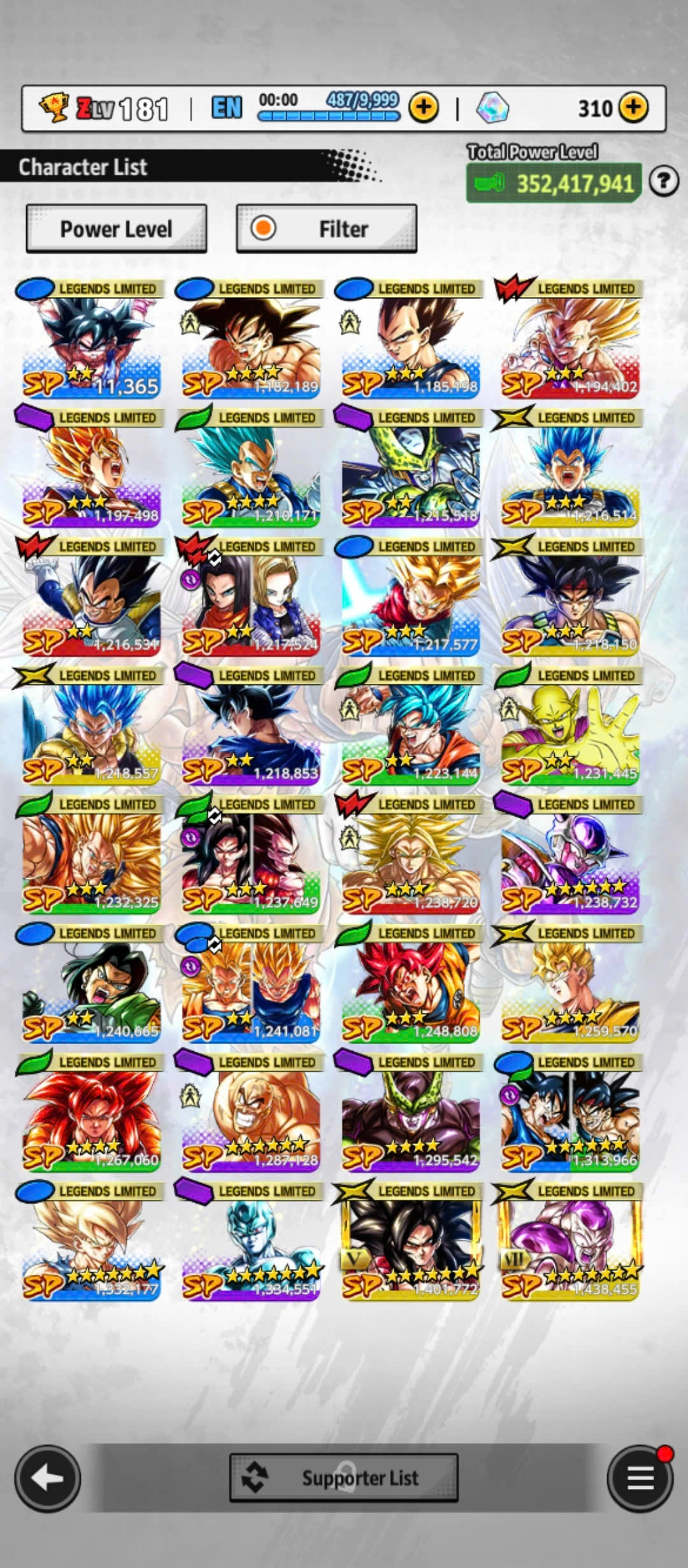Tap the plus icon to refill energy
This screenshot has height=1568, width=688.
424,108
